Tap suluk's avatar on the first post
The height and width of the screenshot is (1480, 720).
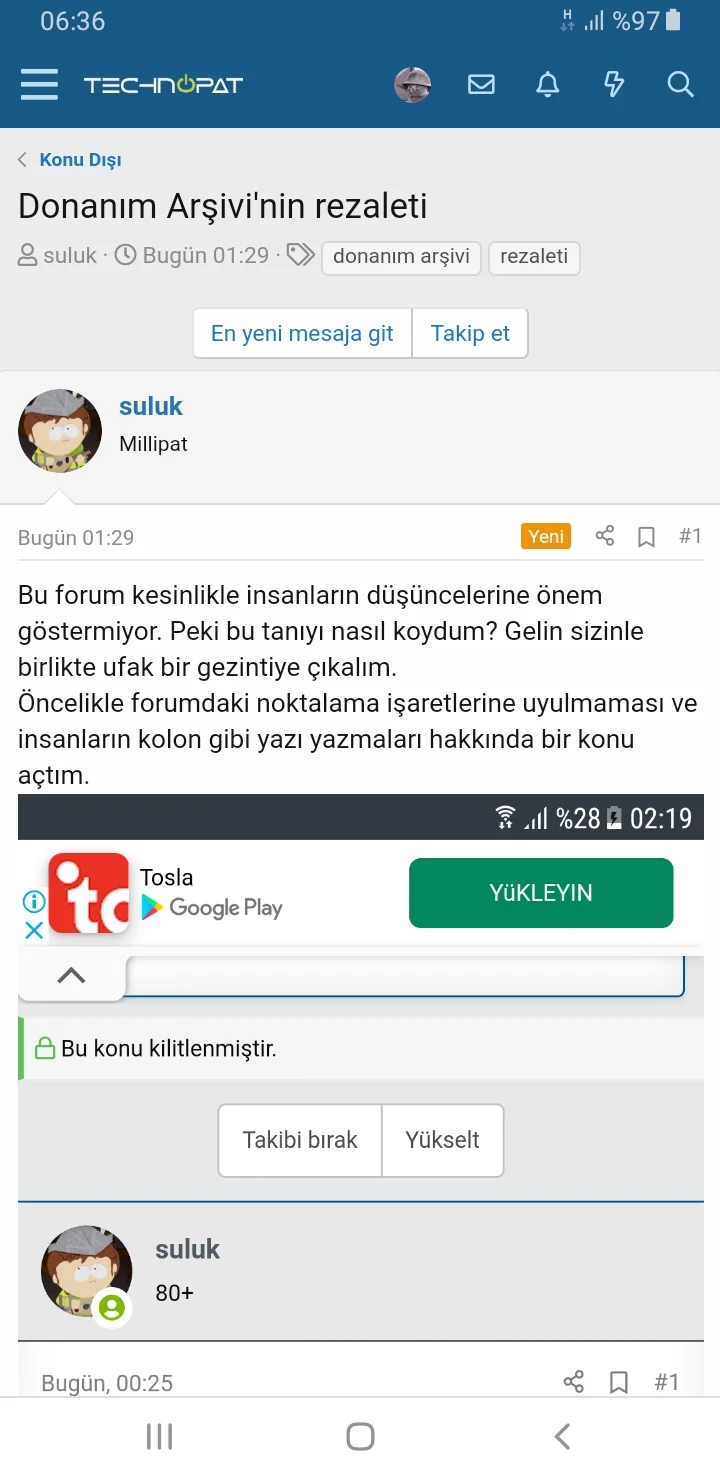[x=60, y=431]
